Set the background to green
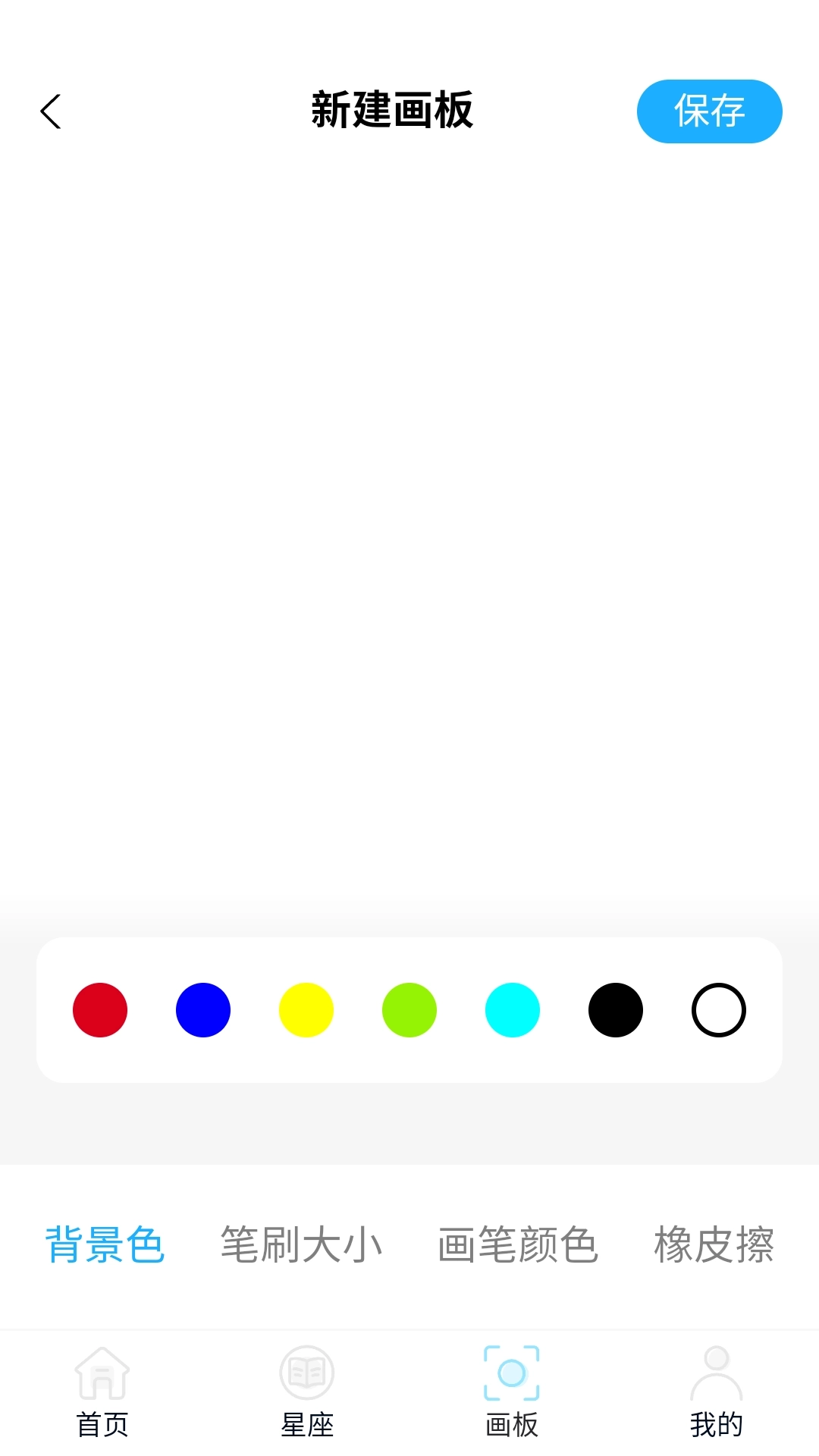The height and width of the screenshot is (1456, 819). pyautogui.click(x=409, y=1010)
